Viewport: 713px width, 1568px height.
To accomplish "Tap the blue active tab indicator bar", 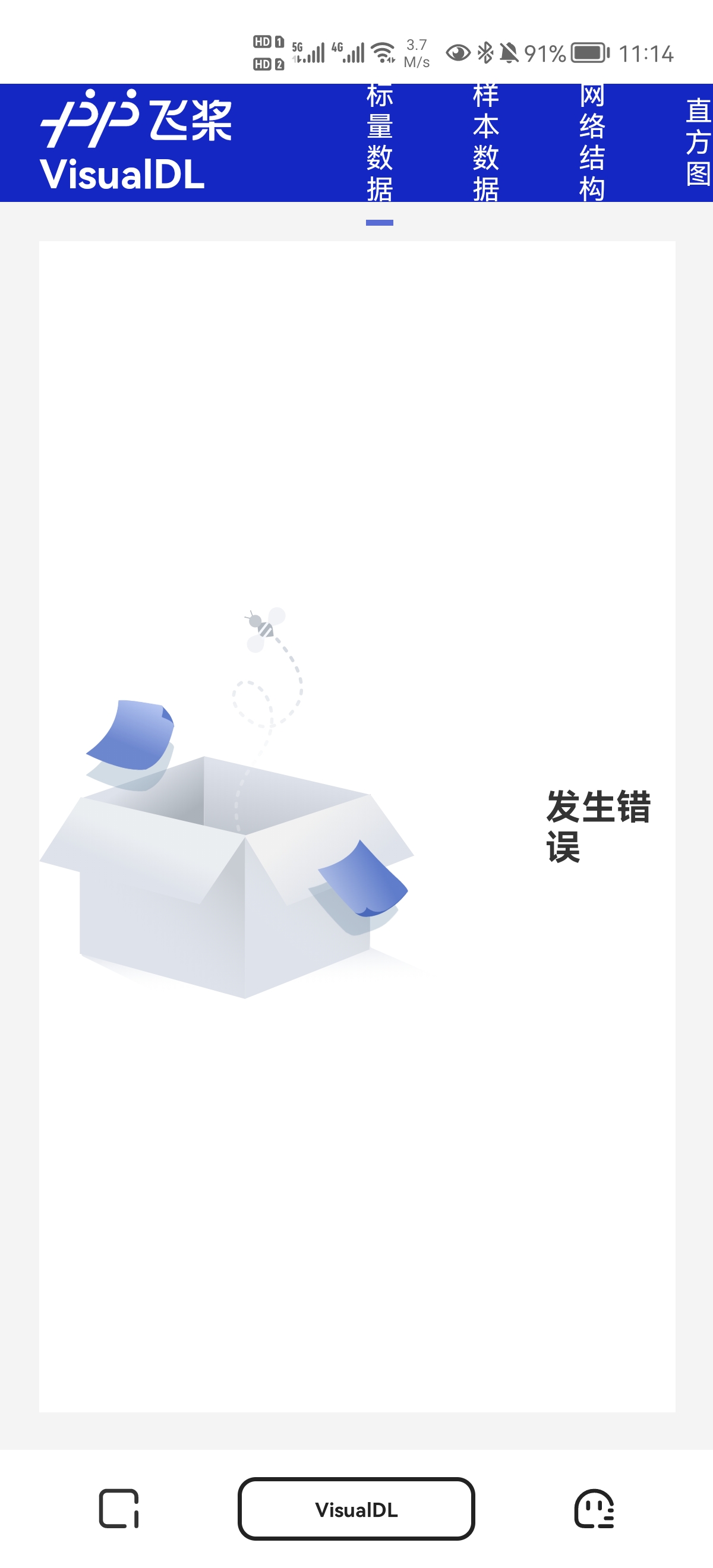I will [379, 223].
